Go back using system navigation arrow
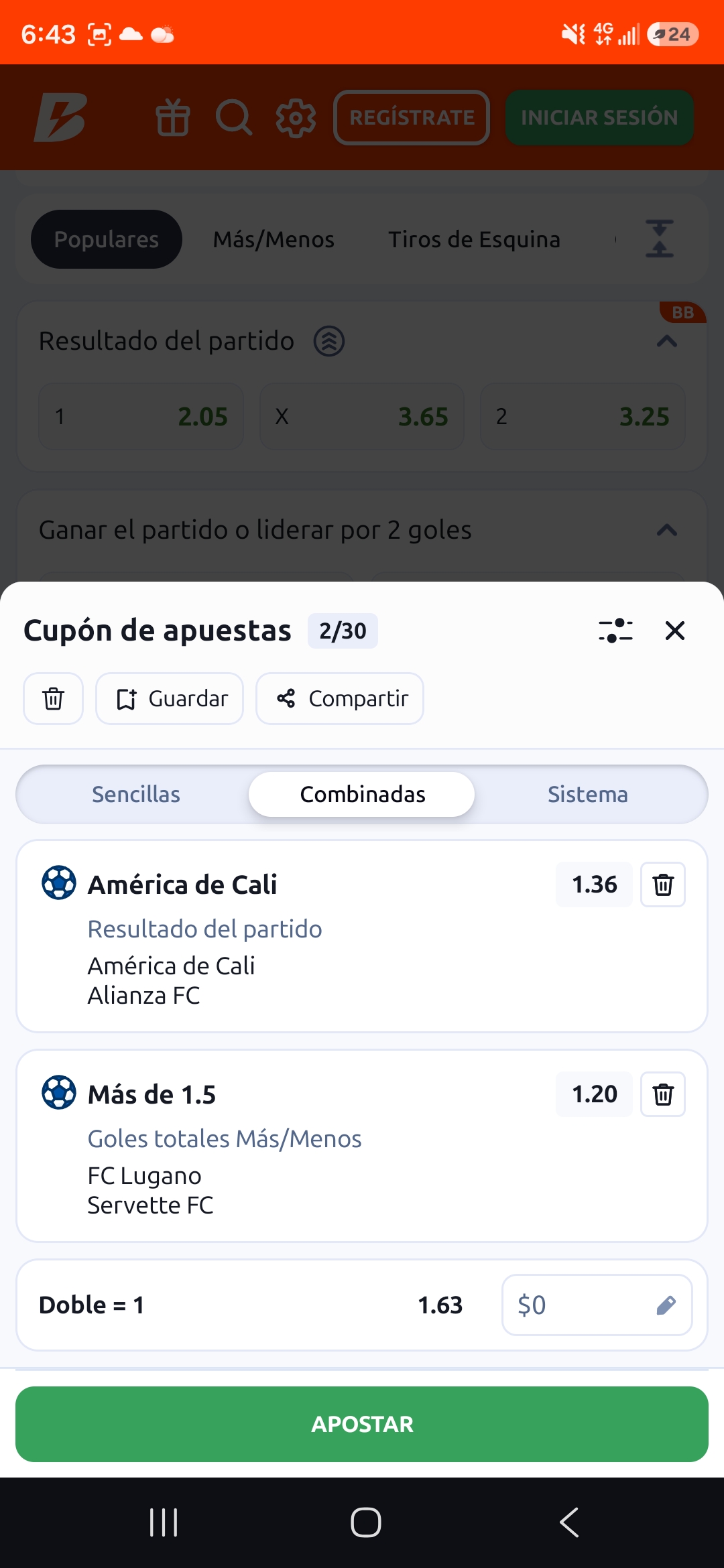 569,1522
